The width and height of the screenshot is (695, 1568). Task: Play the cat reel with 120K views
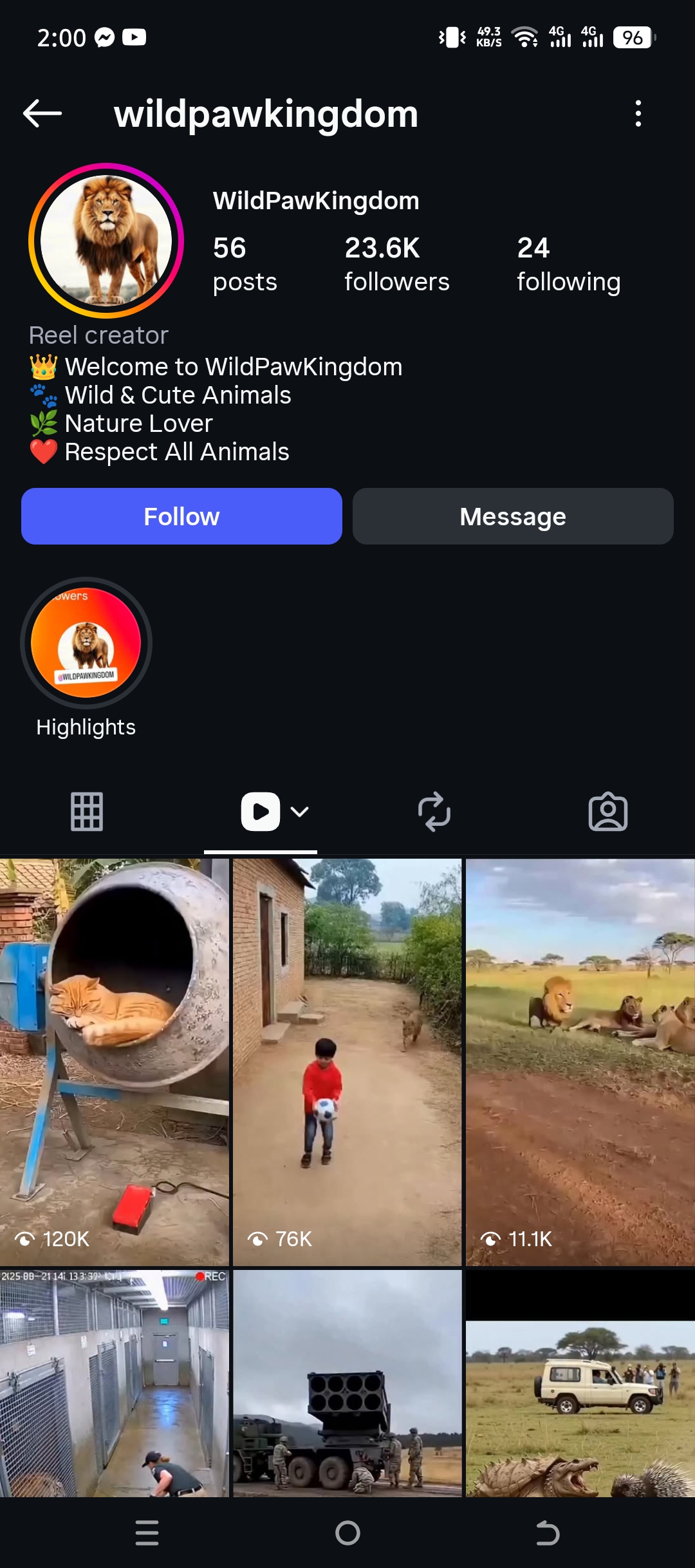115,1062
